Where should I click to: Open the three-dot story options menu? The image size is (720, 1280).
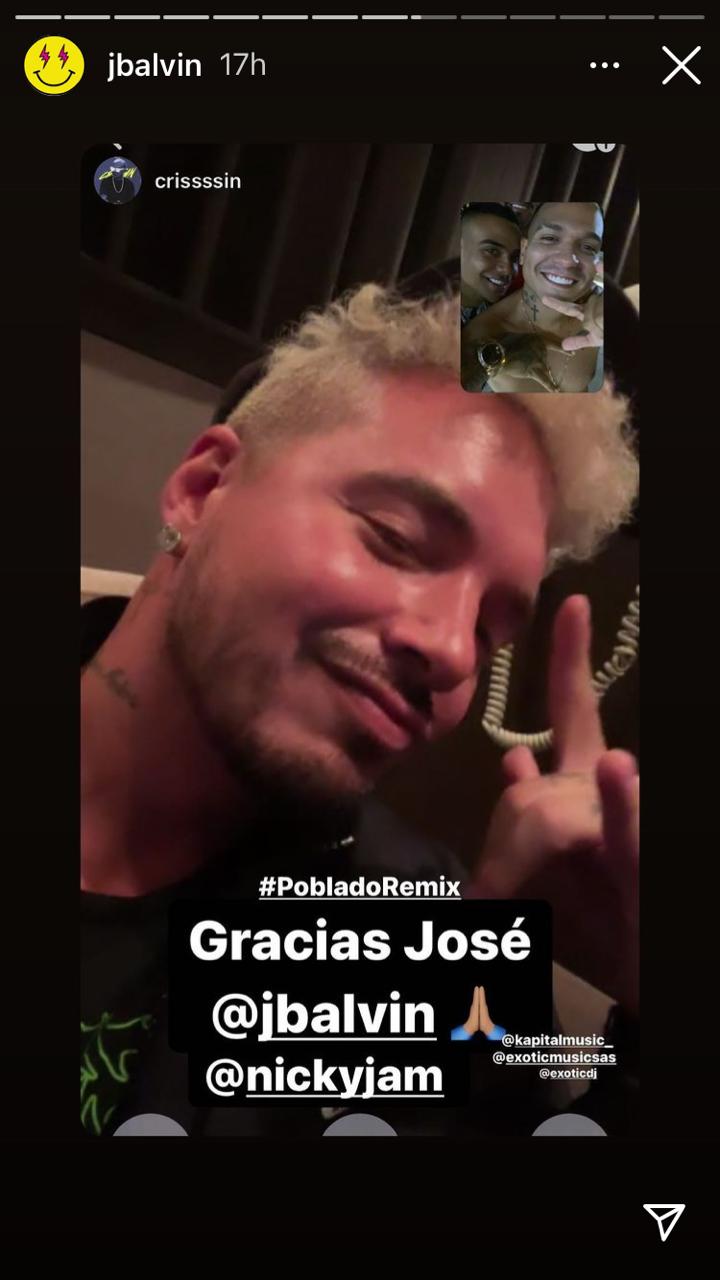click(605, 66)
